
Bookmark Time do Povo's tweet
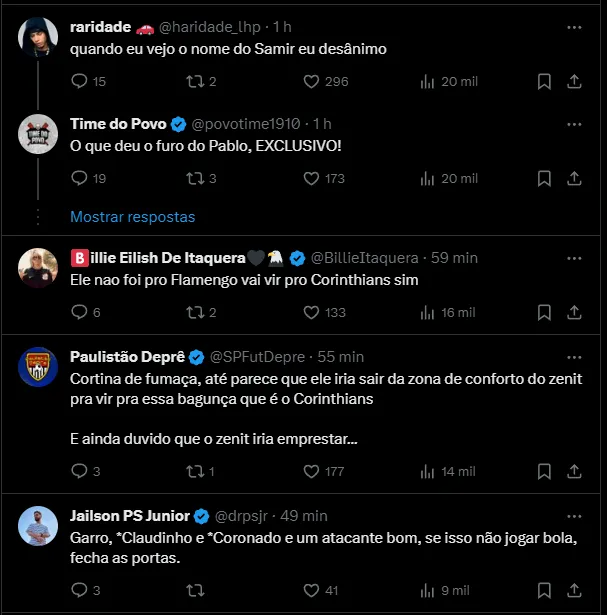pos(543,178)
